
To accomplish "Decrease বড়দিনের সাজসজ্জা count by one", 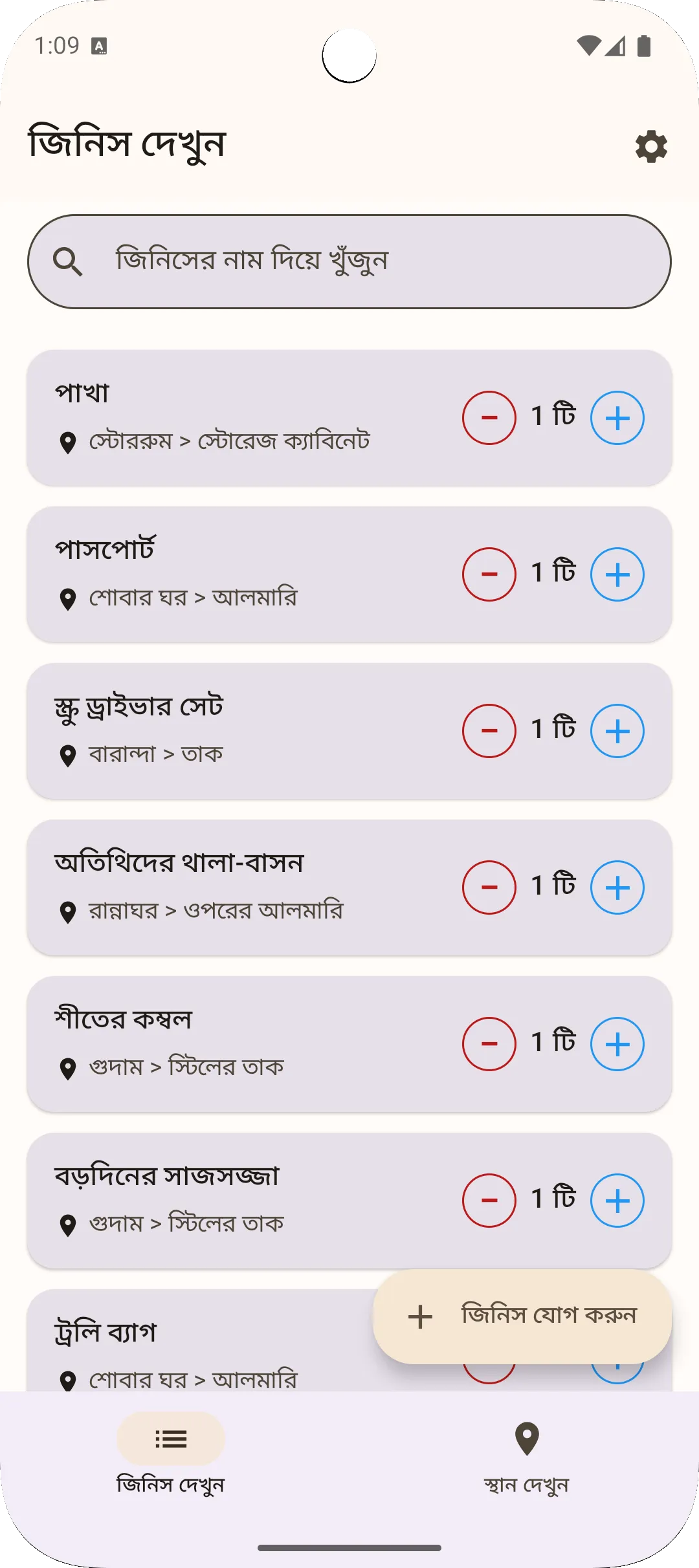I will (489, 1200).
